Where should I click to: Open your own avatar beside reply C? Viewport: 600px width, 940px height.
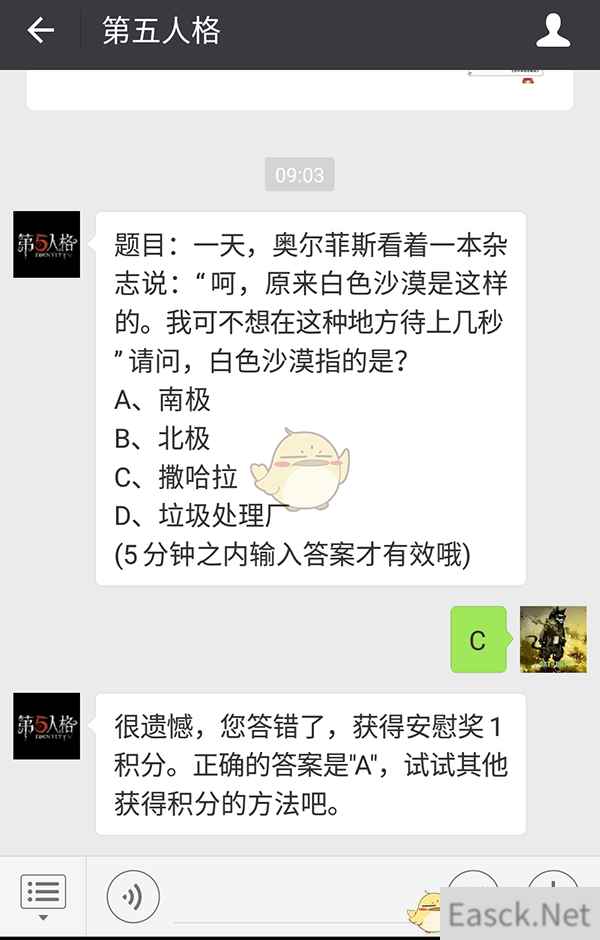pos(553,639)
